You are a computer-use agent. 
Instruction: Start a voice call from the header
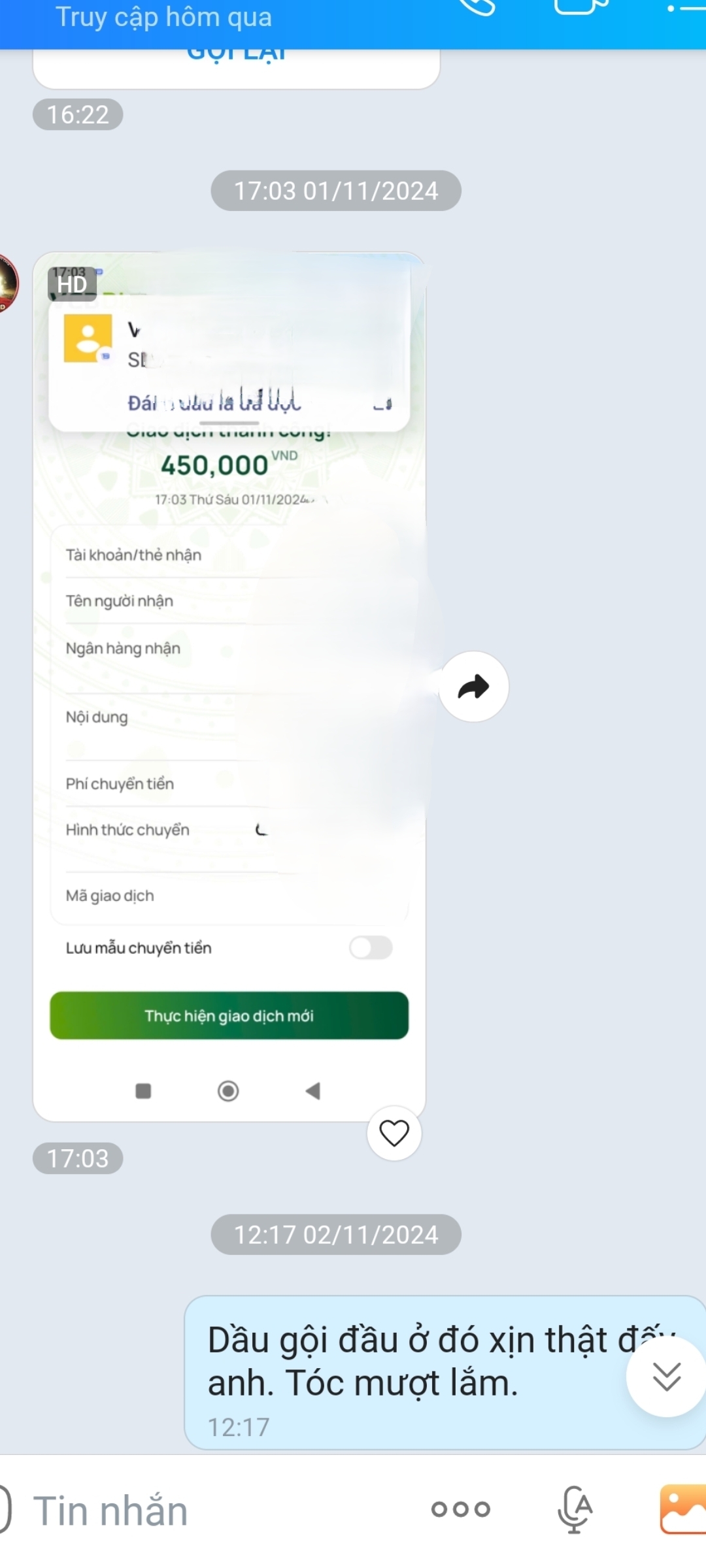[478, 7]
